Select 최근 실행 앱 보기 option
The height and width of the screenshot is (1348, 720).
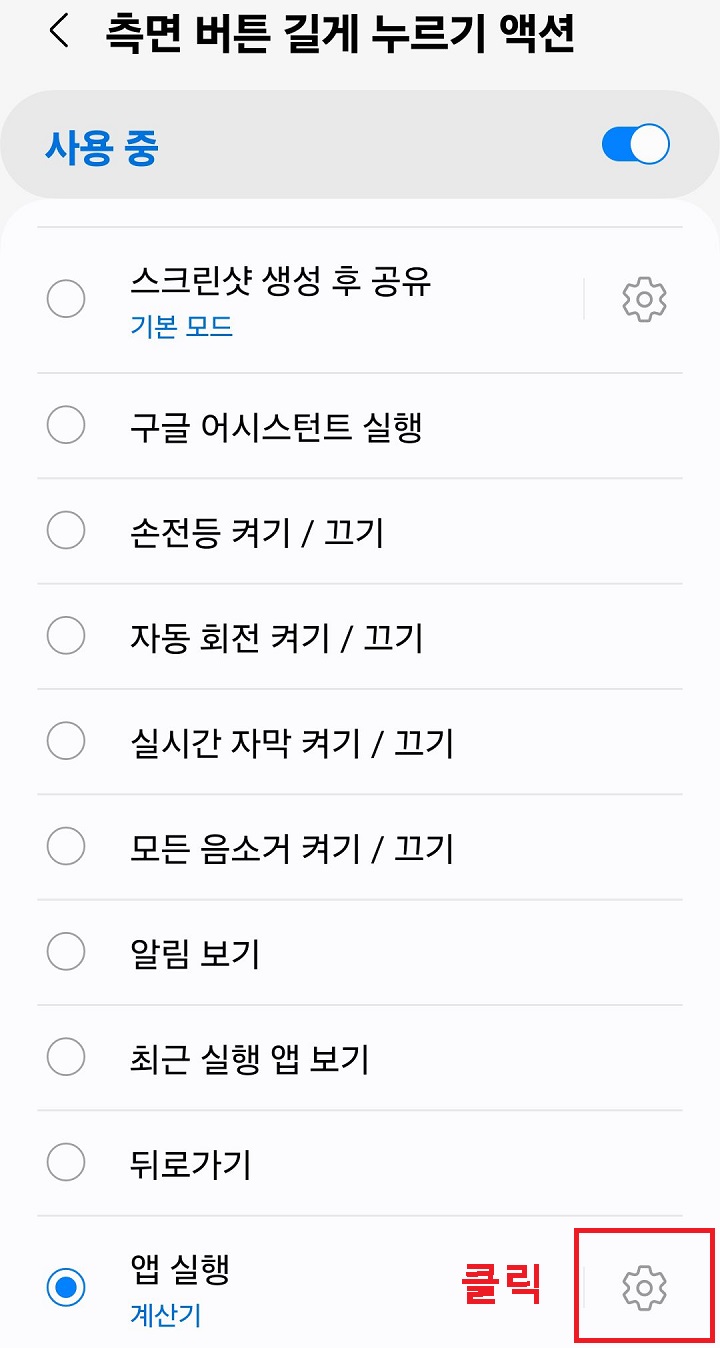point(66,1057)
